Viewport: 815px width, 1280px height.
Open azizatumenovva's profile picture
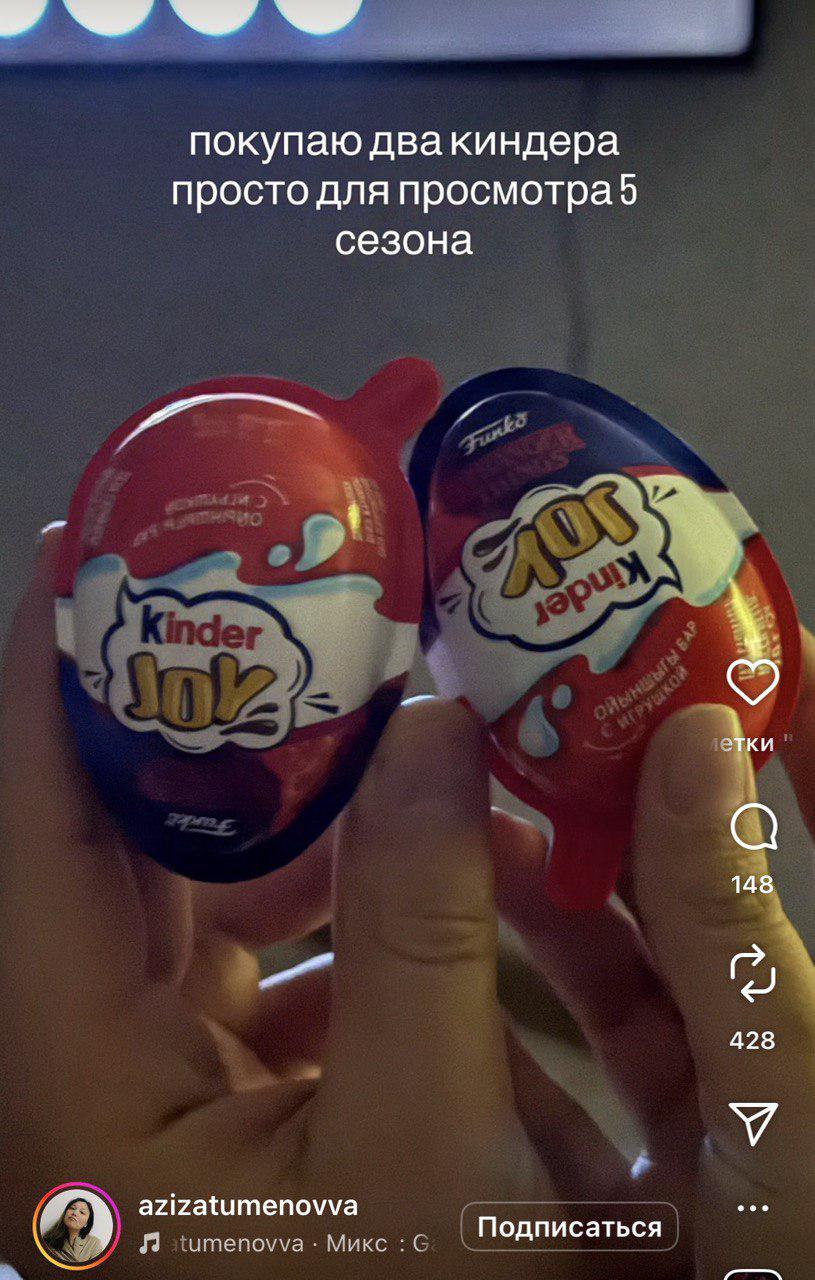pos(76,1226)
